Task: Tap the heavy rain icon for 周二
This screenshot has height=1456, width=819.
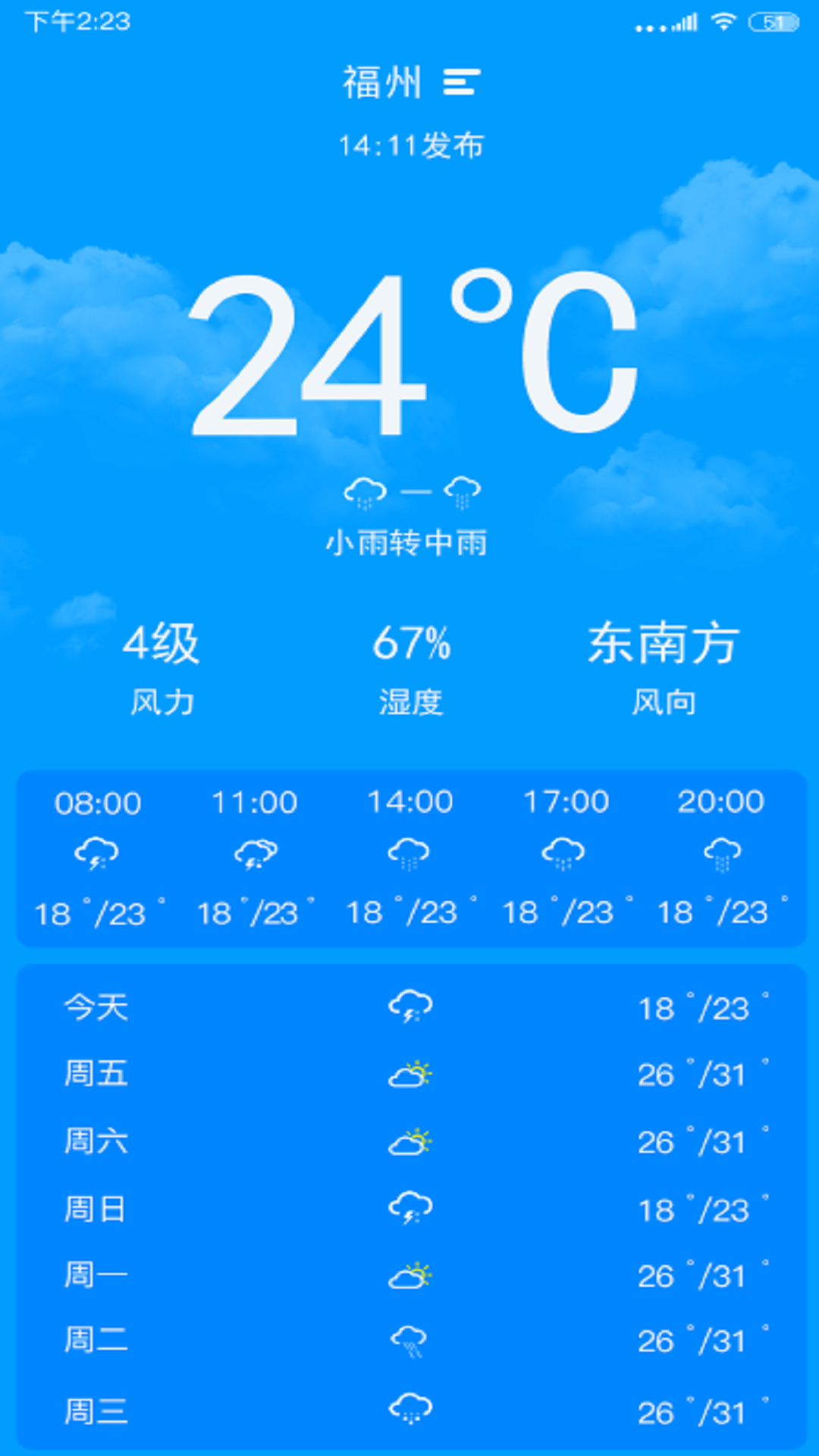Action: click(409, 1341)
